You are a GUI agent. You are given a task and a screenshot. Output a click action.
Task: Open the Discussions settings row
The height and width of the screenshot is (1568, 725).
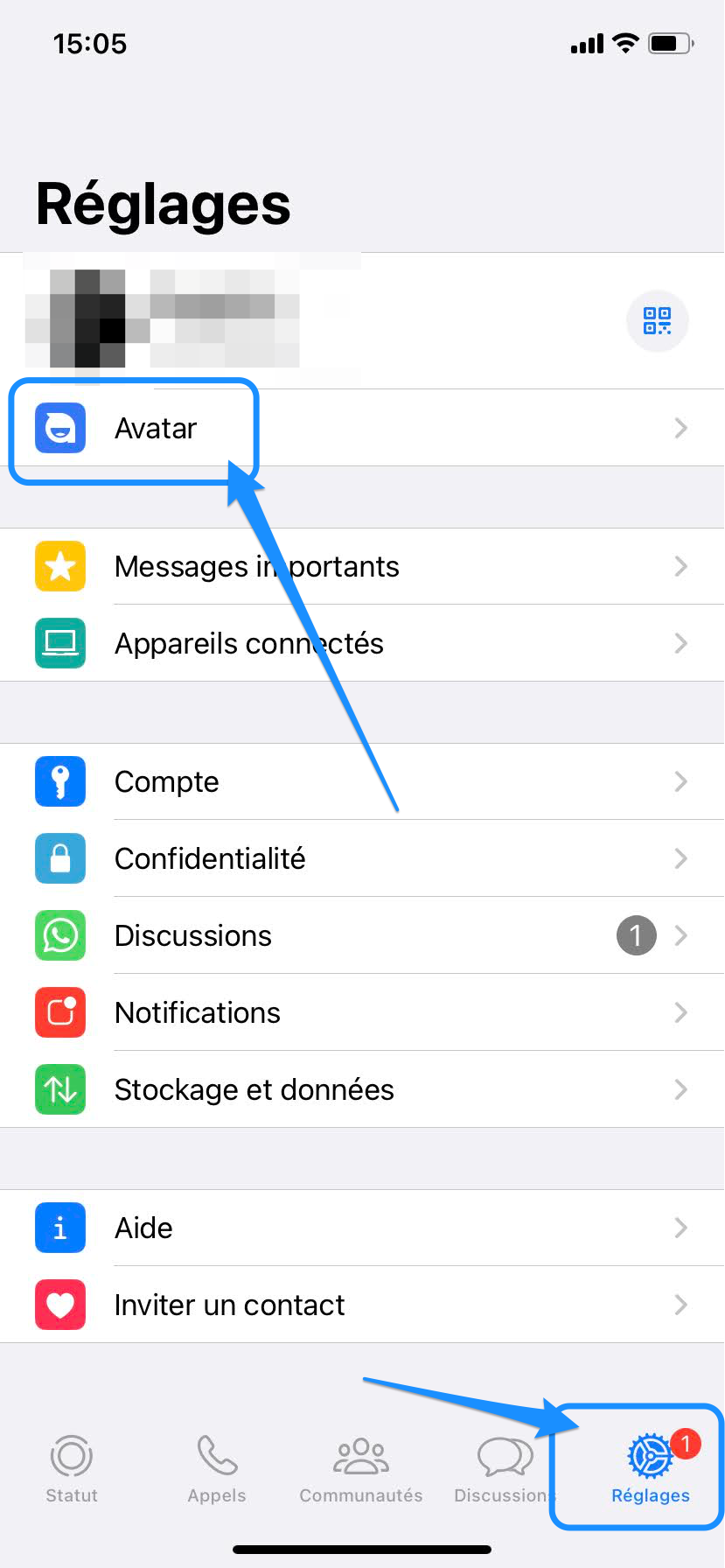pos(362,935)
